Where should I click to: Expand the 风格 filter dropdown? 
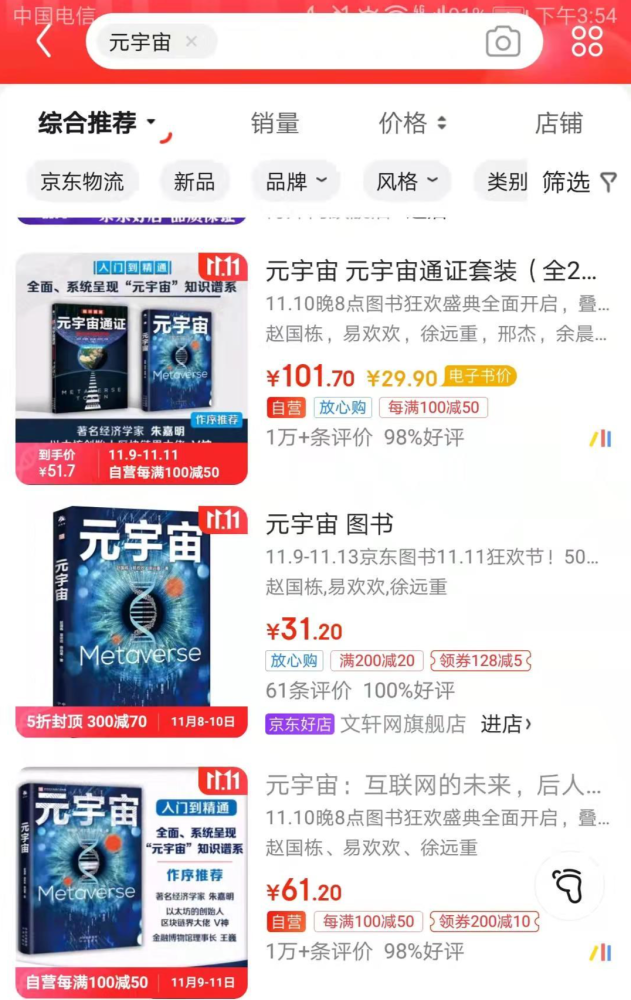[x=407, y=182]
